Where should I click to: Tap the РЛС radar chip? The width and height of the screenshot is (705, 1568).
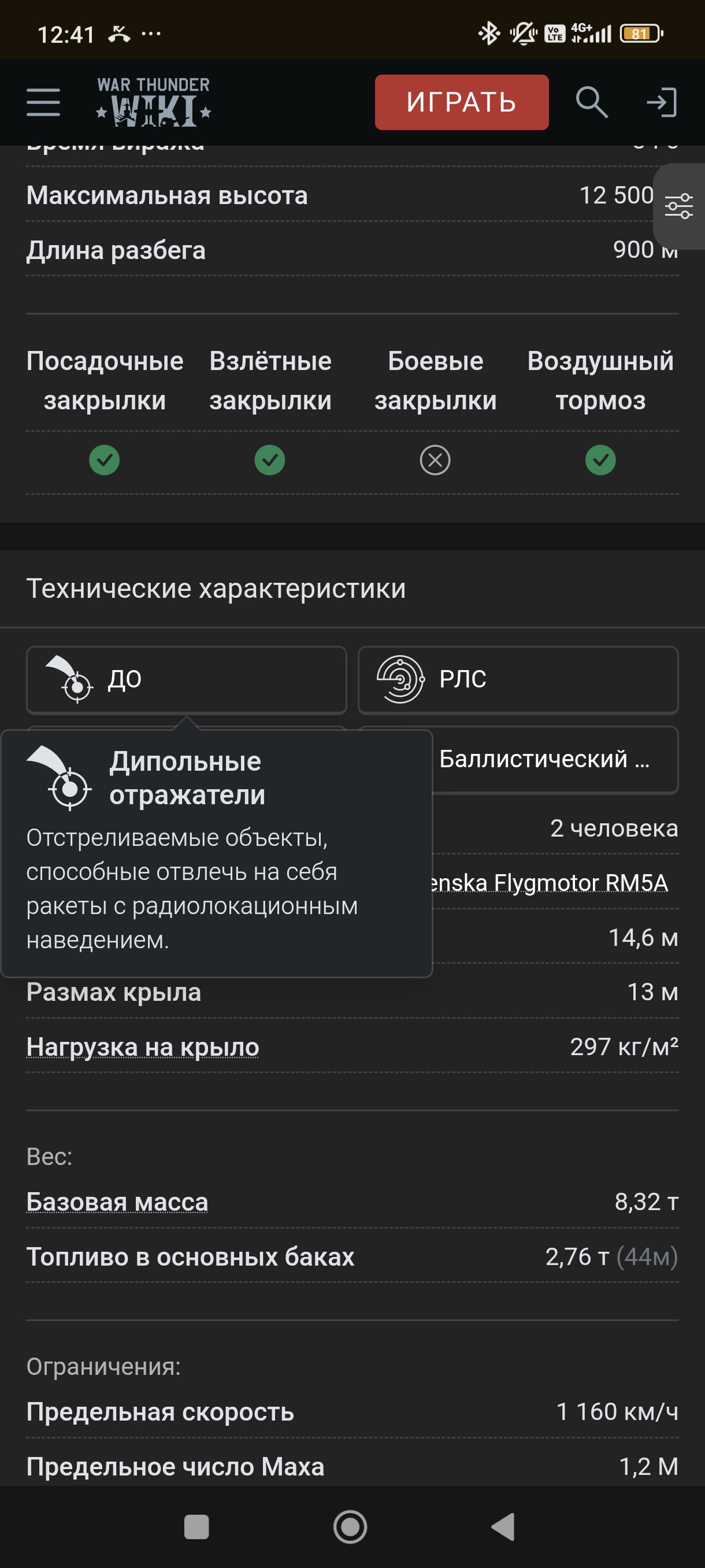518,679
